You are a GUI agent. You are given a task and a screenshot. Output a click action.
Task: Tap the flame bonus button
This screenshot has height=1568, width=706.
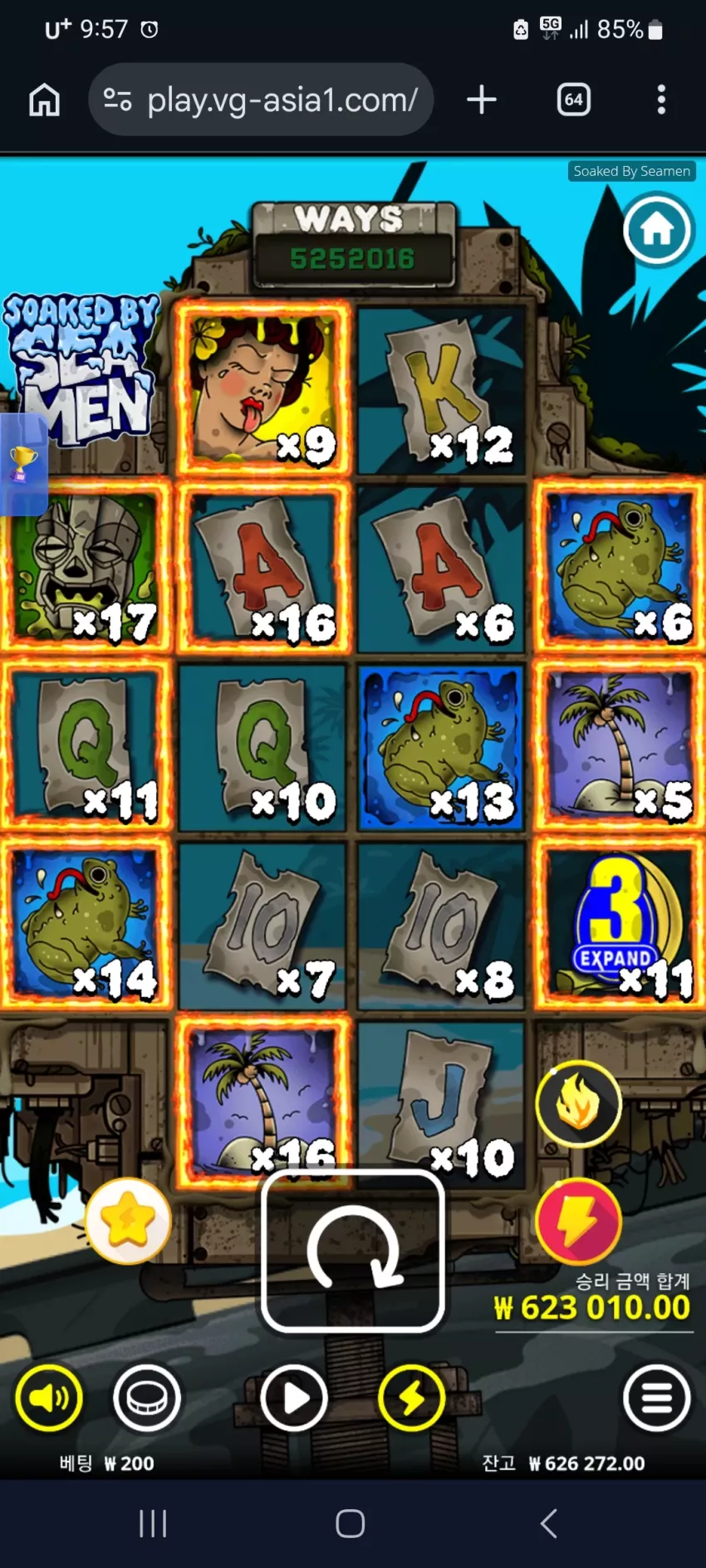coord(579,1104)
